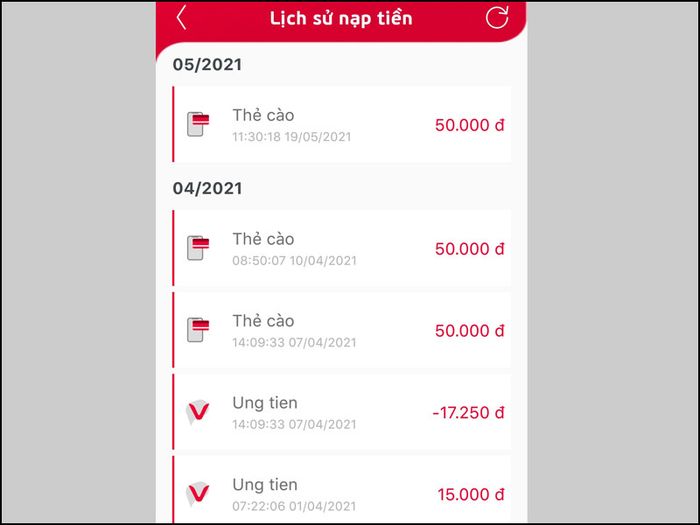Viewport: 700px width, 525px height.
Task: Open Thẻ cào entry from 10/04/2021
Action: (x=341, y=249)
